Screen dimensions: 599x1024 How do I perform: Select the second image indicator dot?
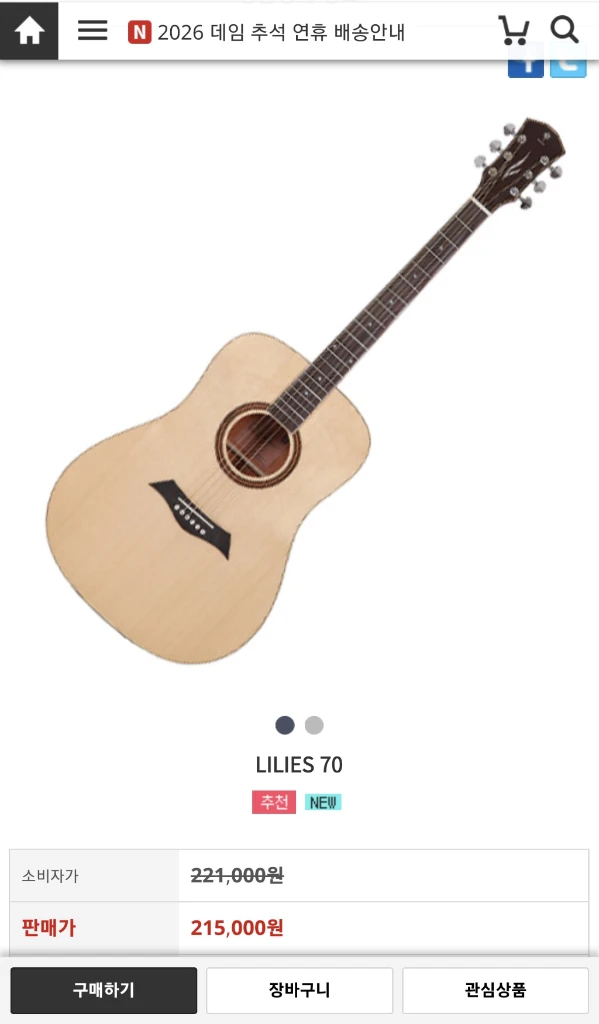(x=314, y=725)
